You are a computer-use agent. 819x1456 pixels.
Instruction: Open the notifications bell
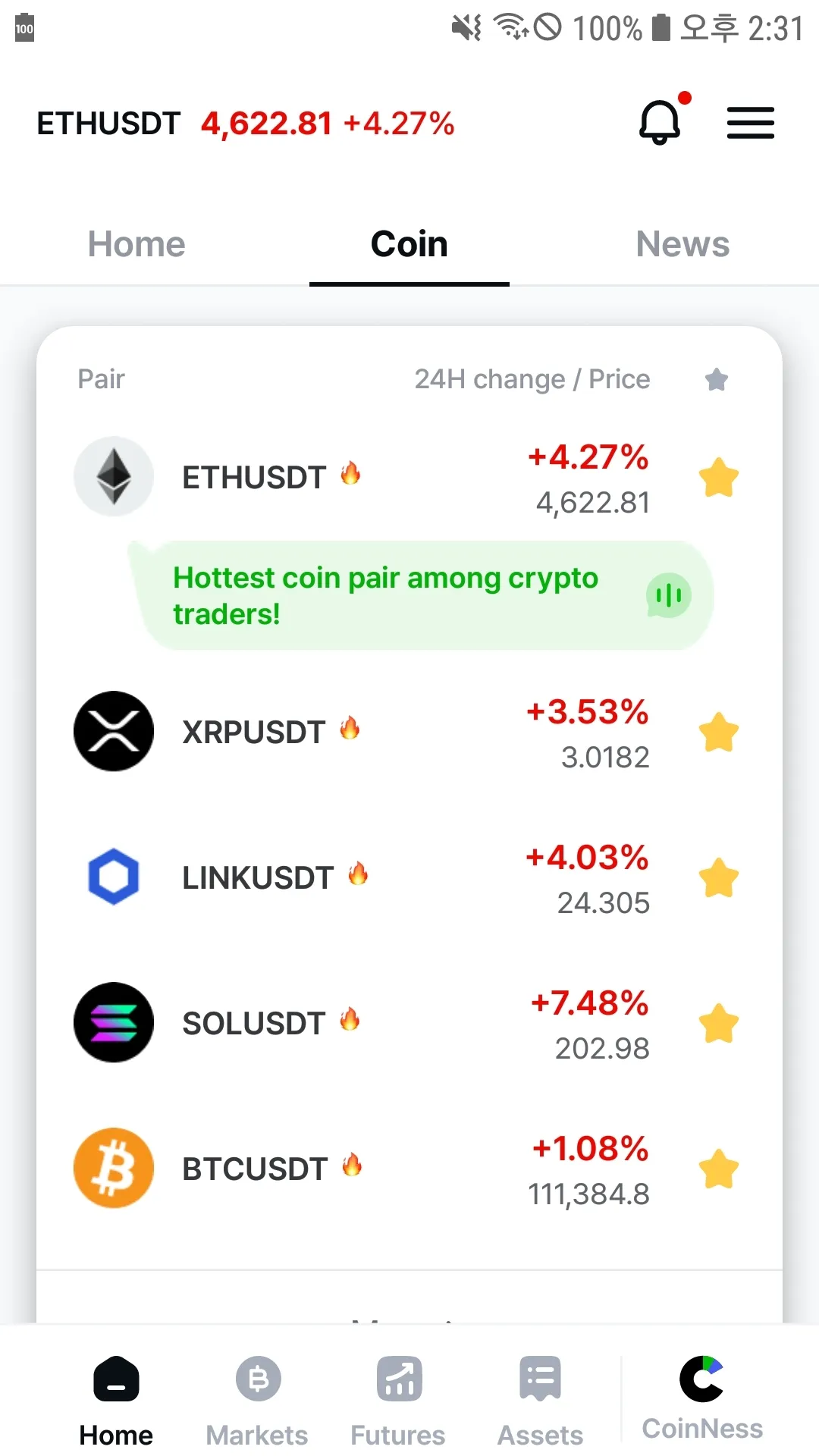pyautogui.click(x=660, y=123)
